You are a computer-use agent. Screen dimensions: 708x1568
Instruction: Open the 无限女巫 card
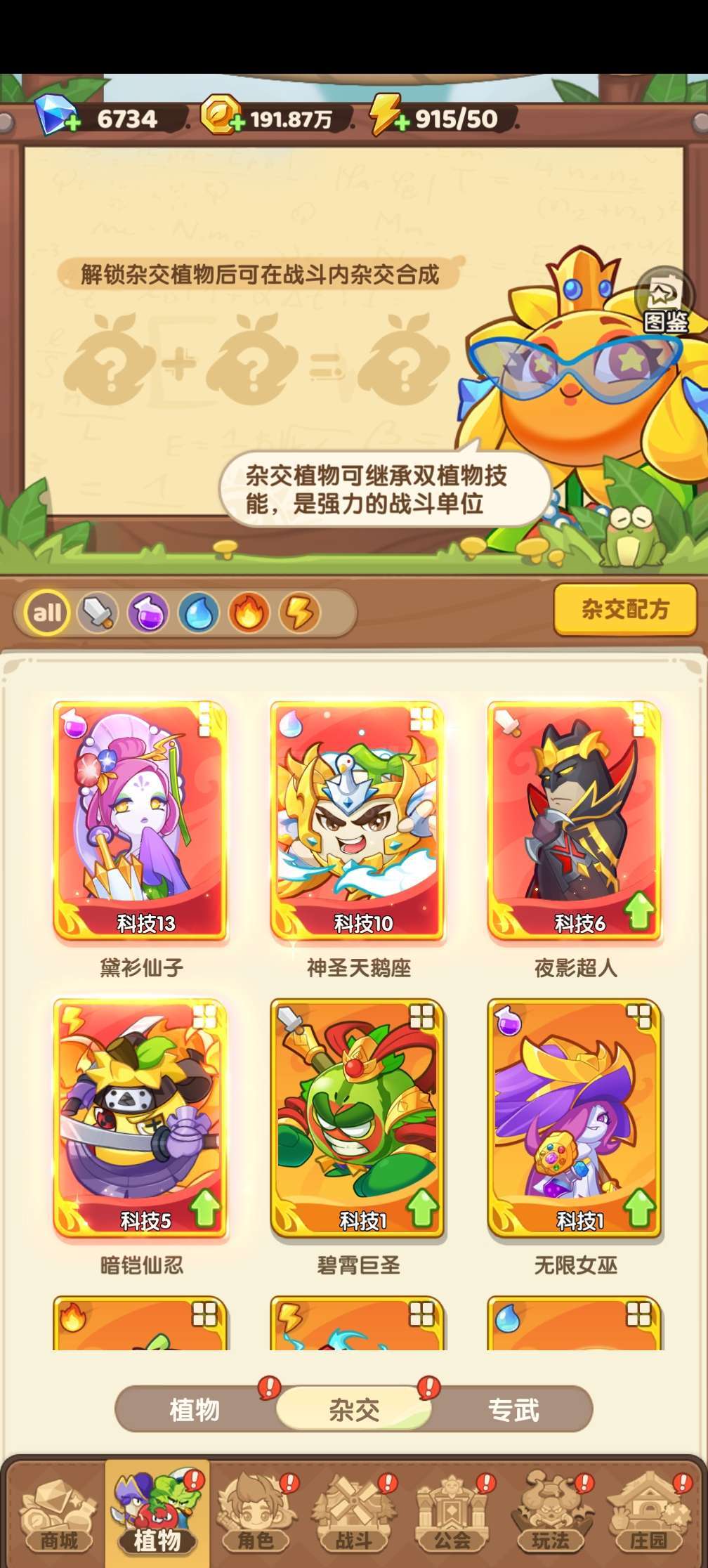point(575,1118)
